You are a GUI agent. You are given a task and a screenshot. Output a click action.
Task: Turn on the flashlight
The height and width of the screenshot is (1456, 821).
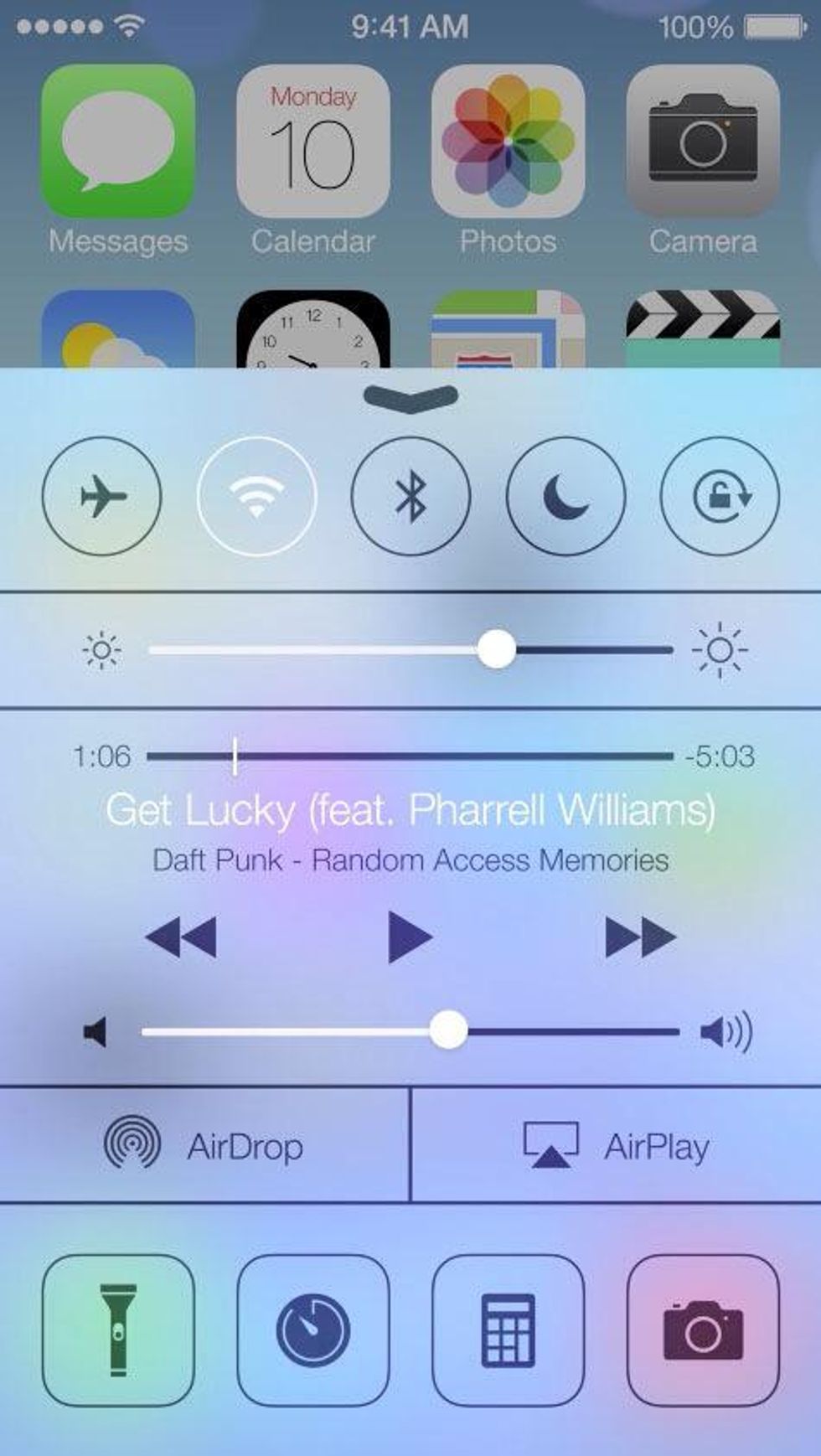118,1330
